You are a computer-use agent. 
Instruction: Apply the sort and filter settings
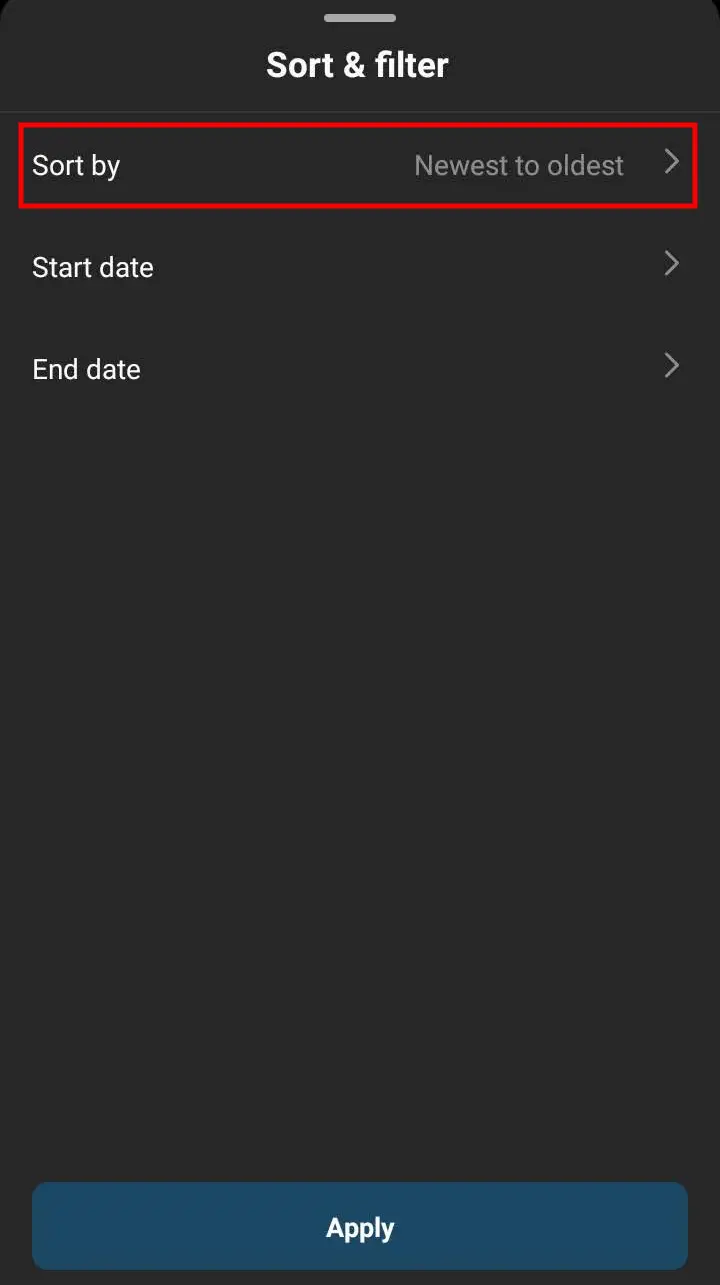[360, 1227]
